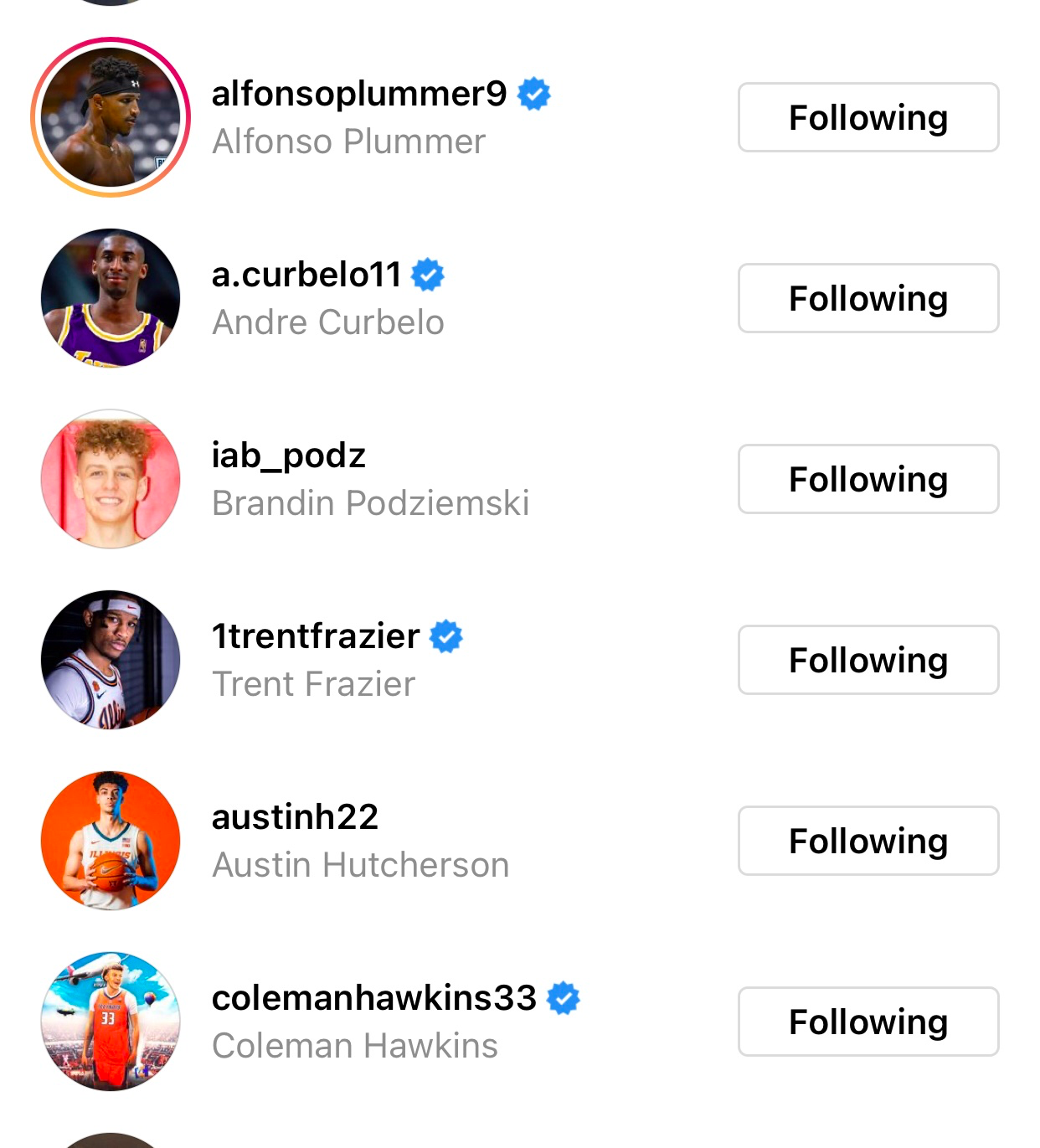Viewport: 1040px width, 1148px height.
Task: Tap Following button next to a.curbelo11
Action: click(868, 298)
